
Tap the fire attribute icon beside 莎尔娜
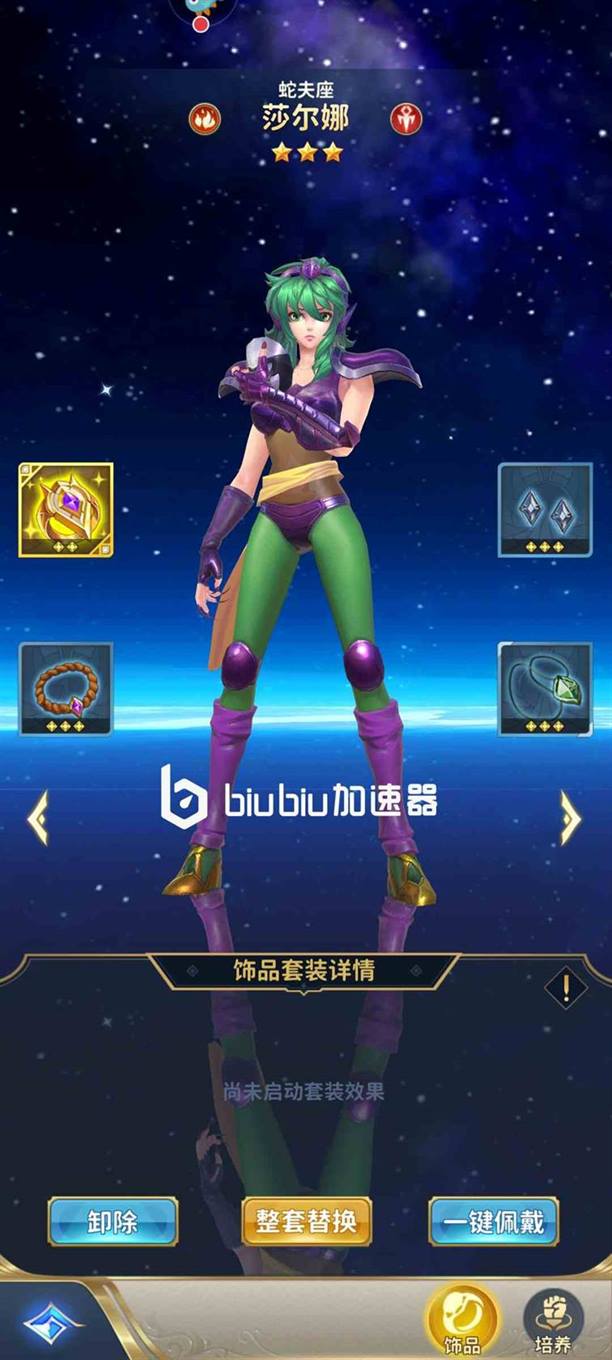205,119
